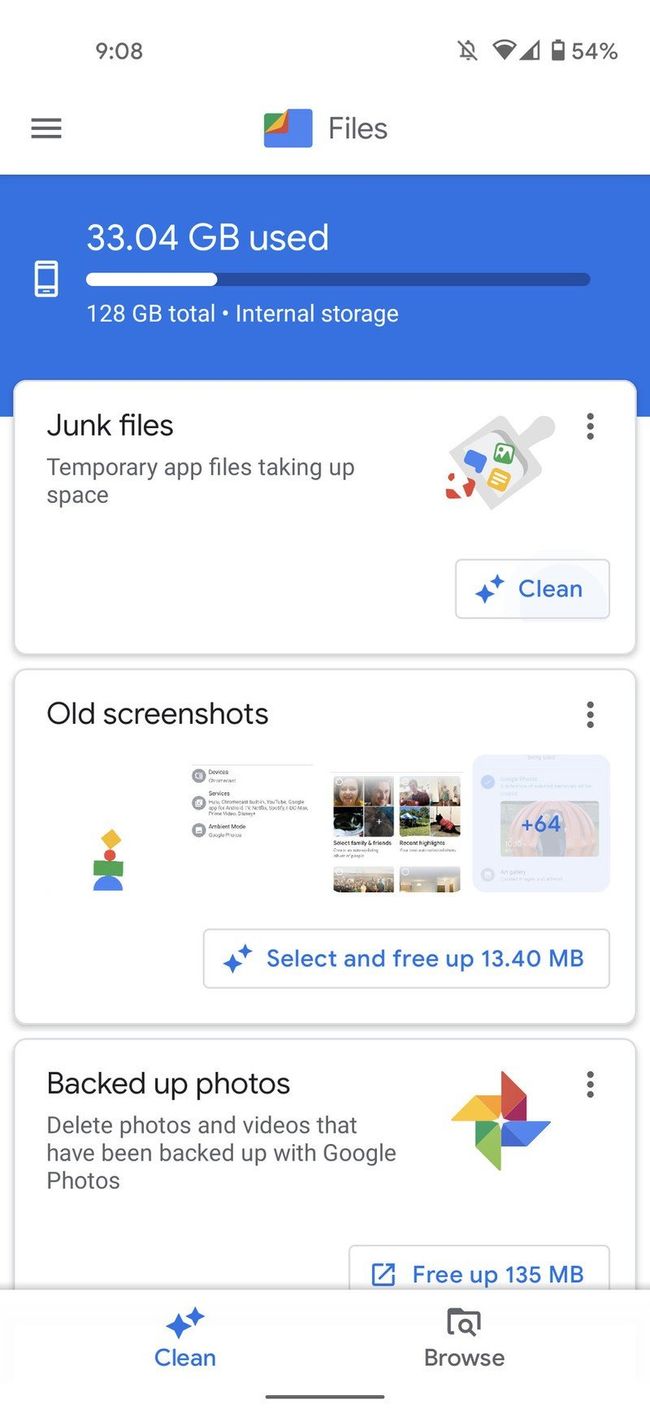Select and free up 13.40 MB
Image resolution: width=650 pixels, height=1409 pixels.
tap(406, 959)
